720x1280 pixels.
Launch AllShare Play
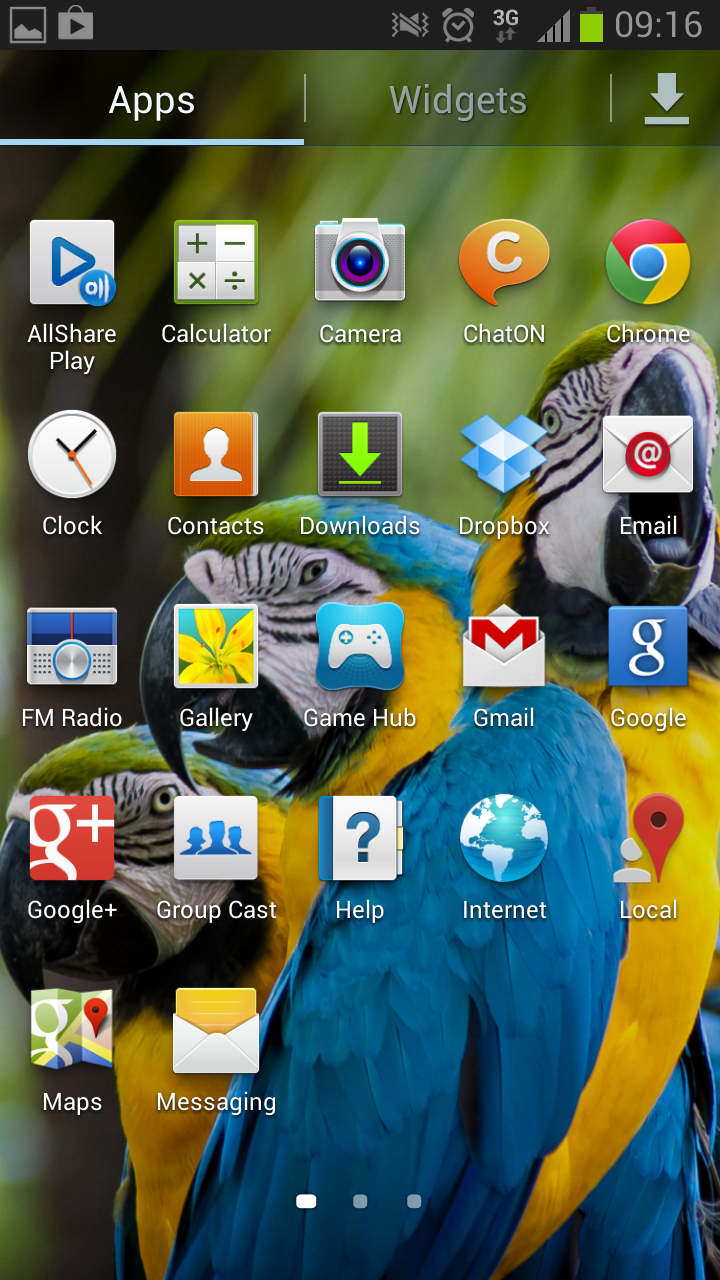tap(72, 264)
